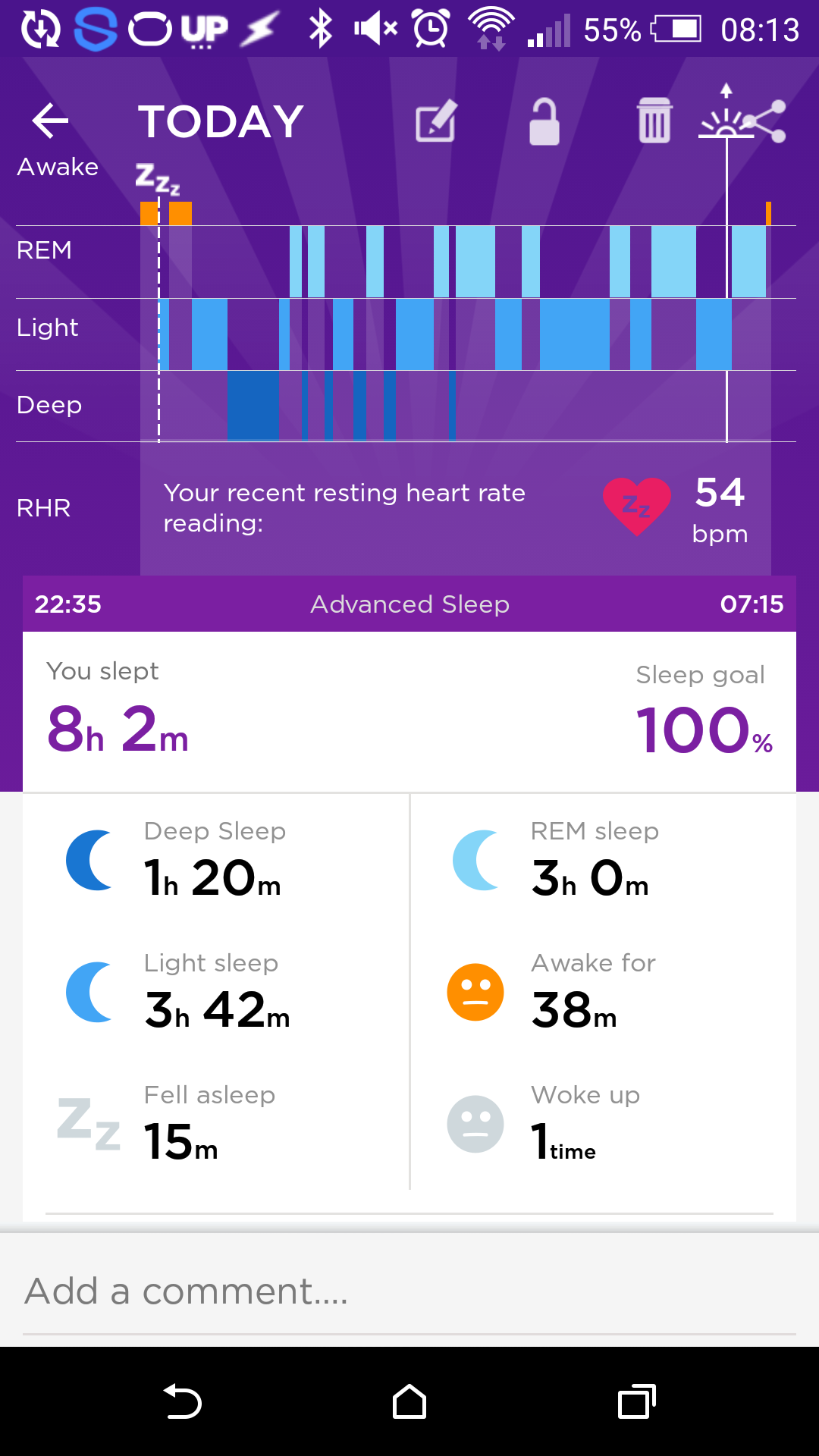
Task: Edit this sleep entry
Action: [436, 121]
